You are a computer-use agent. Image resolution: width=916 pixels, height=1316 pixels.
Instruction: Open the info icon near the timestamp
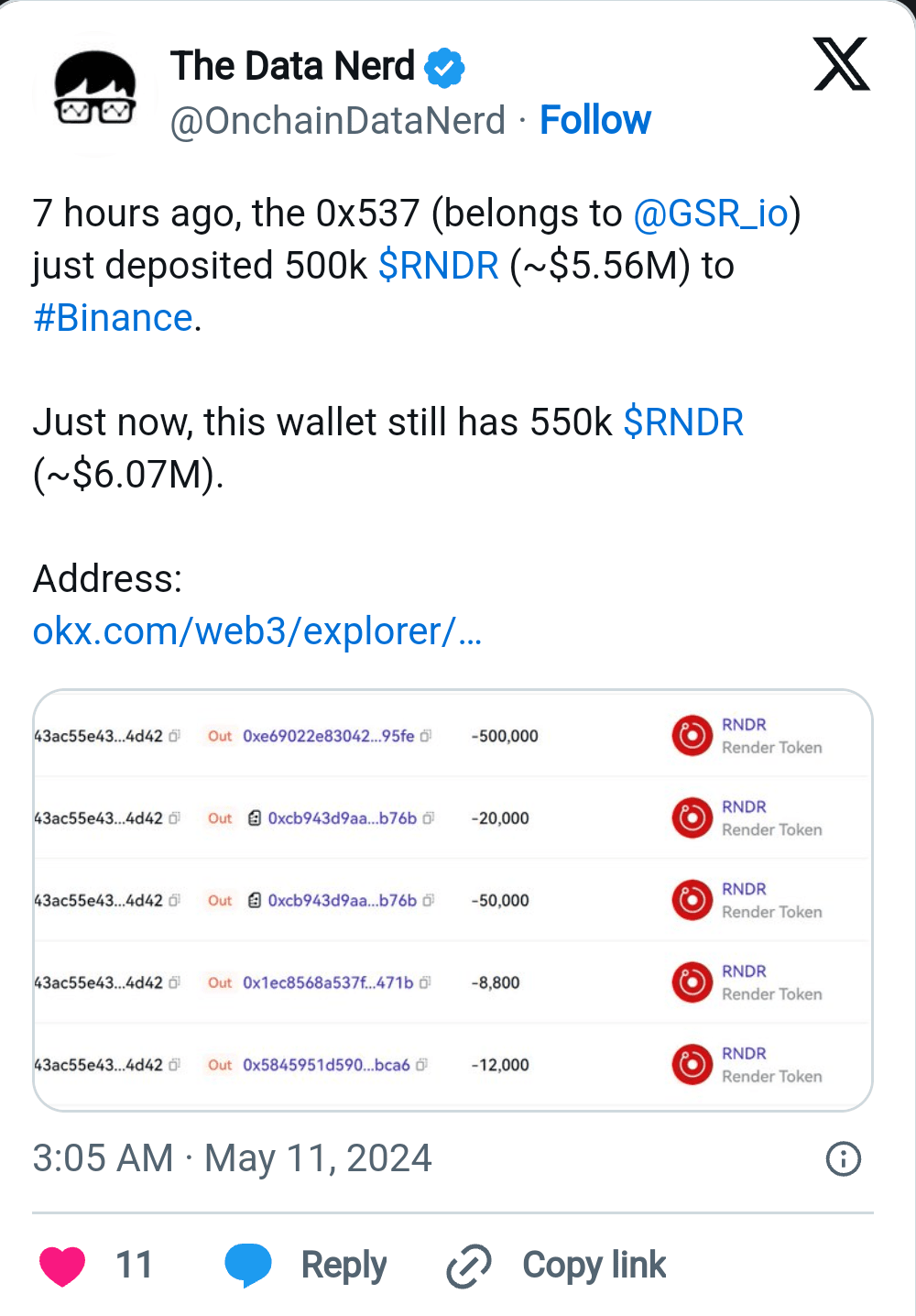pyautogui.click(x=842, y=1158)
